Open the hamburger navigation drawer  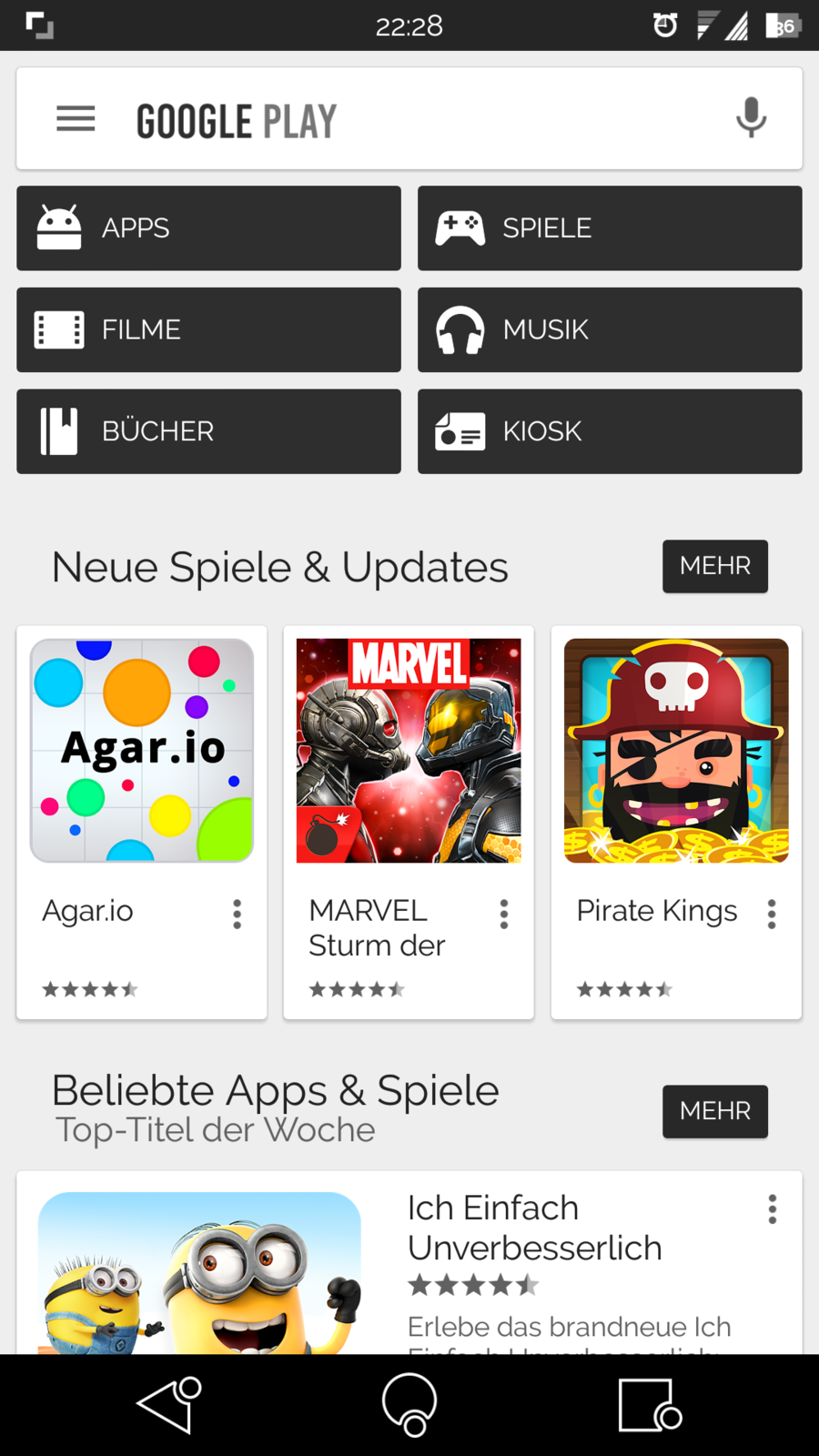pyautogui.click(x=76, y=118)
